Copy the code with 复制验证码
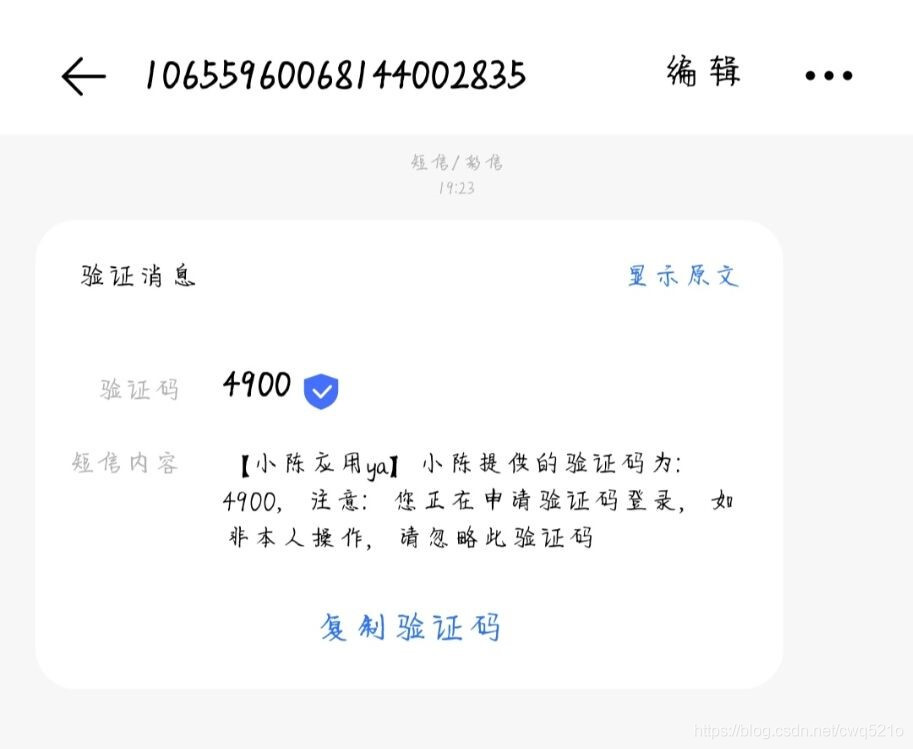This screenshot has width=913, height=749. (410, 627)
